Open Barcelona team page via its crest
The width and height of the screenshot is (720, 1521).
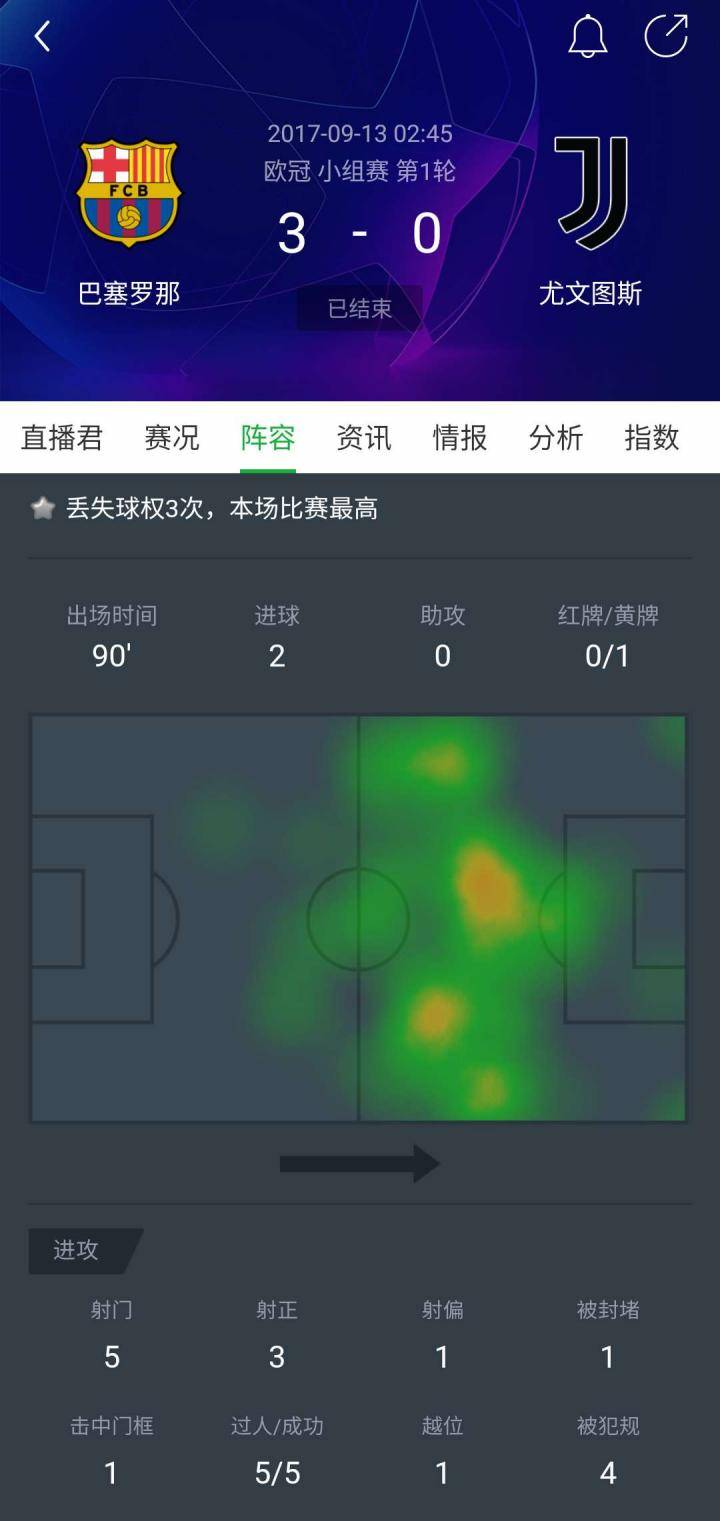coord(129,193)
